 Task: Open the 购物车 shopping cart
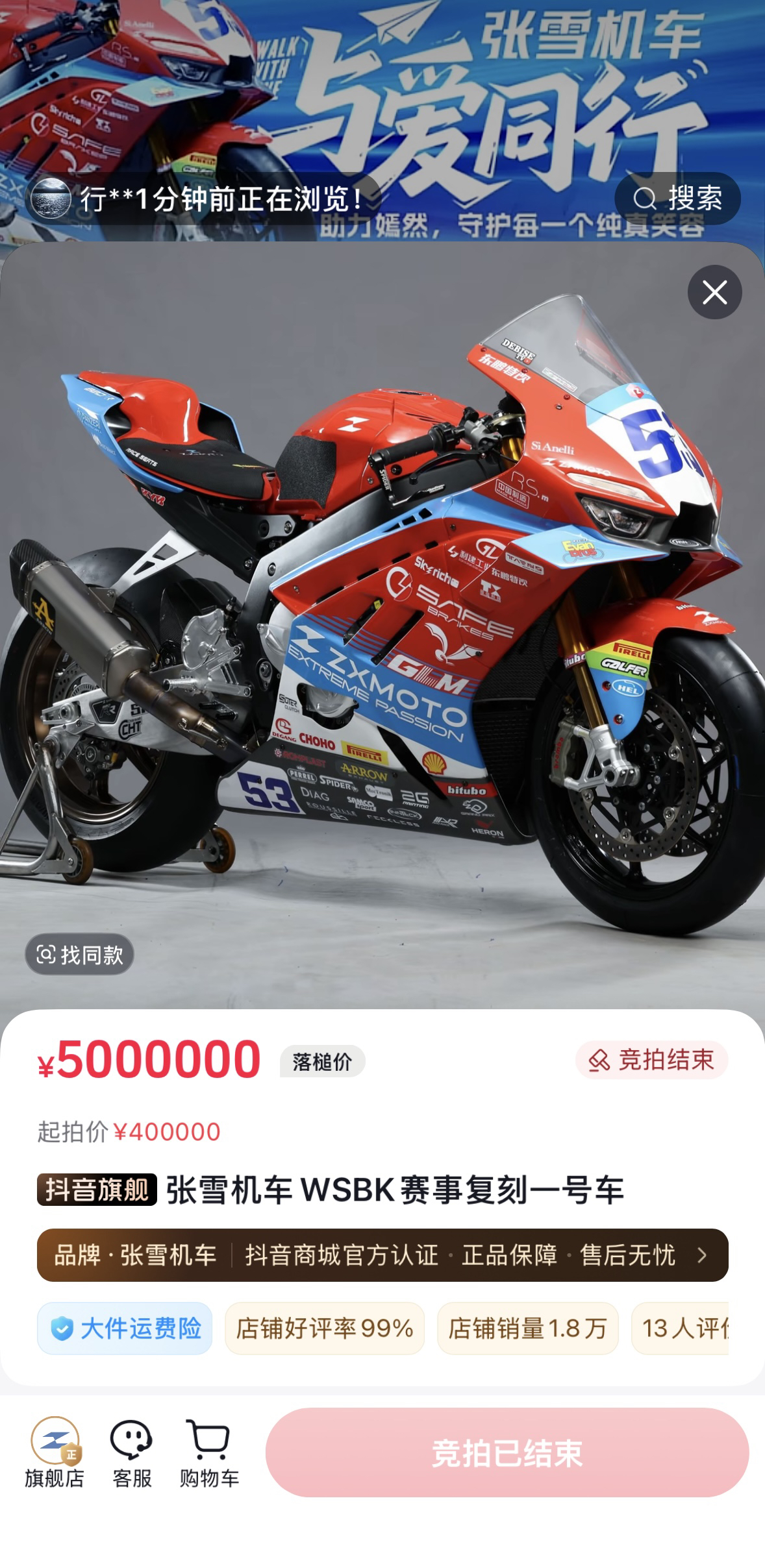pyautogui.click(x=209, y=1452)
